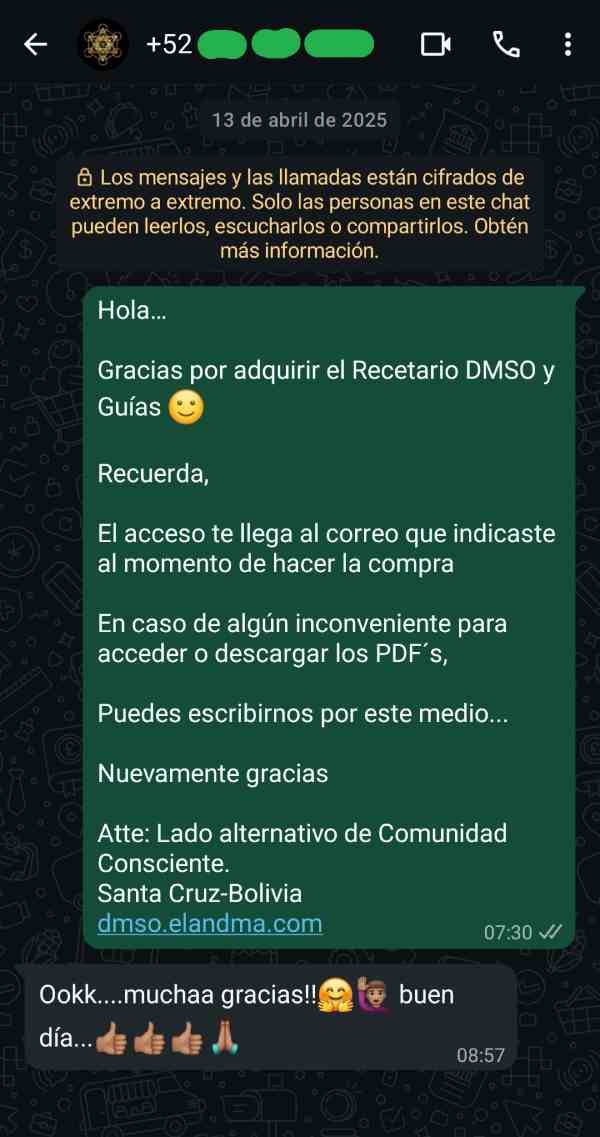600x1137 pixels.
Task: Tap the end-to-end encryption notice
Action: 300,214
